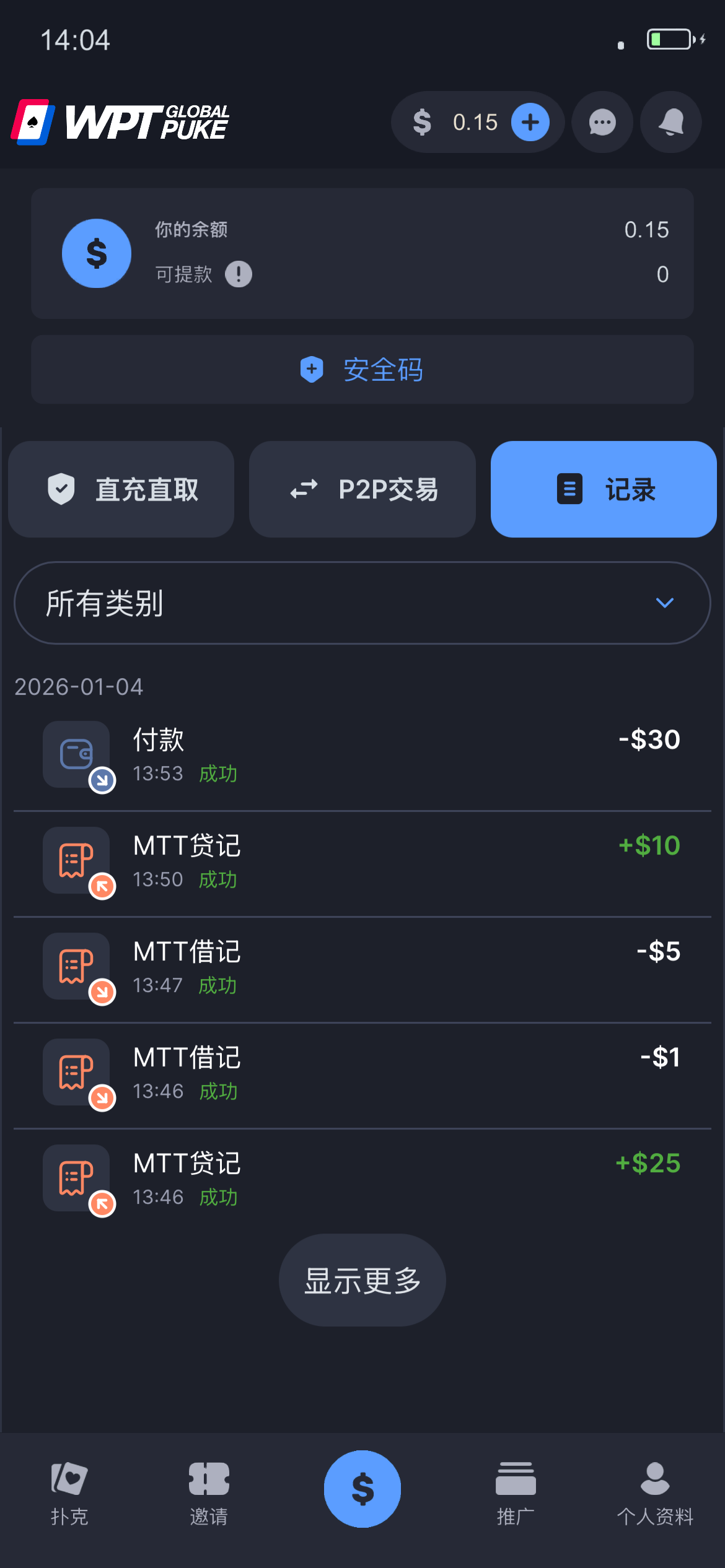Image resolution: width=725 pixels, height=1568 pixels.
Task: Open the notifications bell
Action: pos(670,122)
